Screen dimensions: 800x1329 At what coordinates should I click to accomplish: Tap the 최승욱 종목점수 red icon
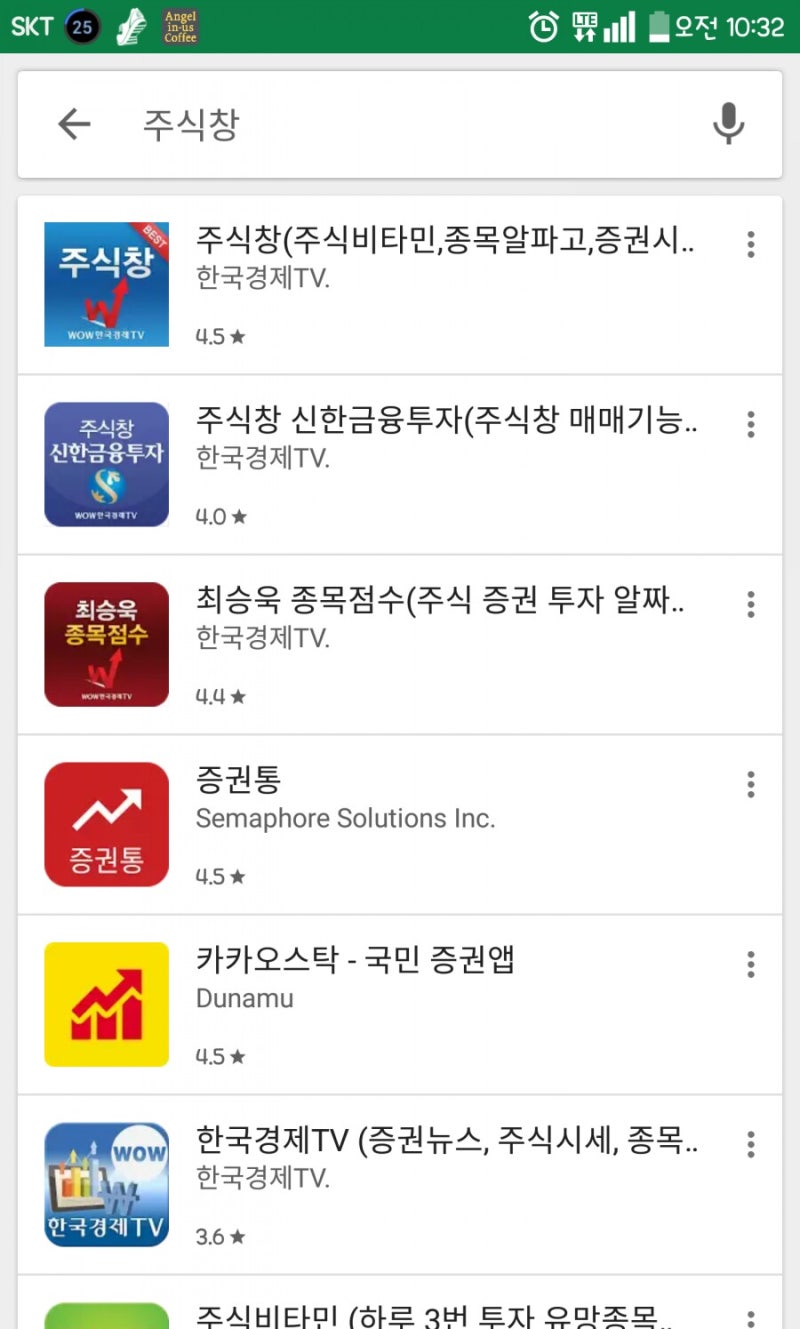[x=106, y=643]
